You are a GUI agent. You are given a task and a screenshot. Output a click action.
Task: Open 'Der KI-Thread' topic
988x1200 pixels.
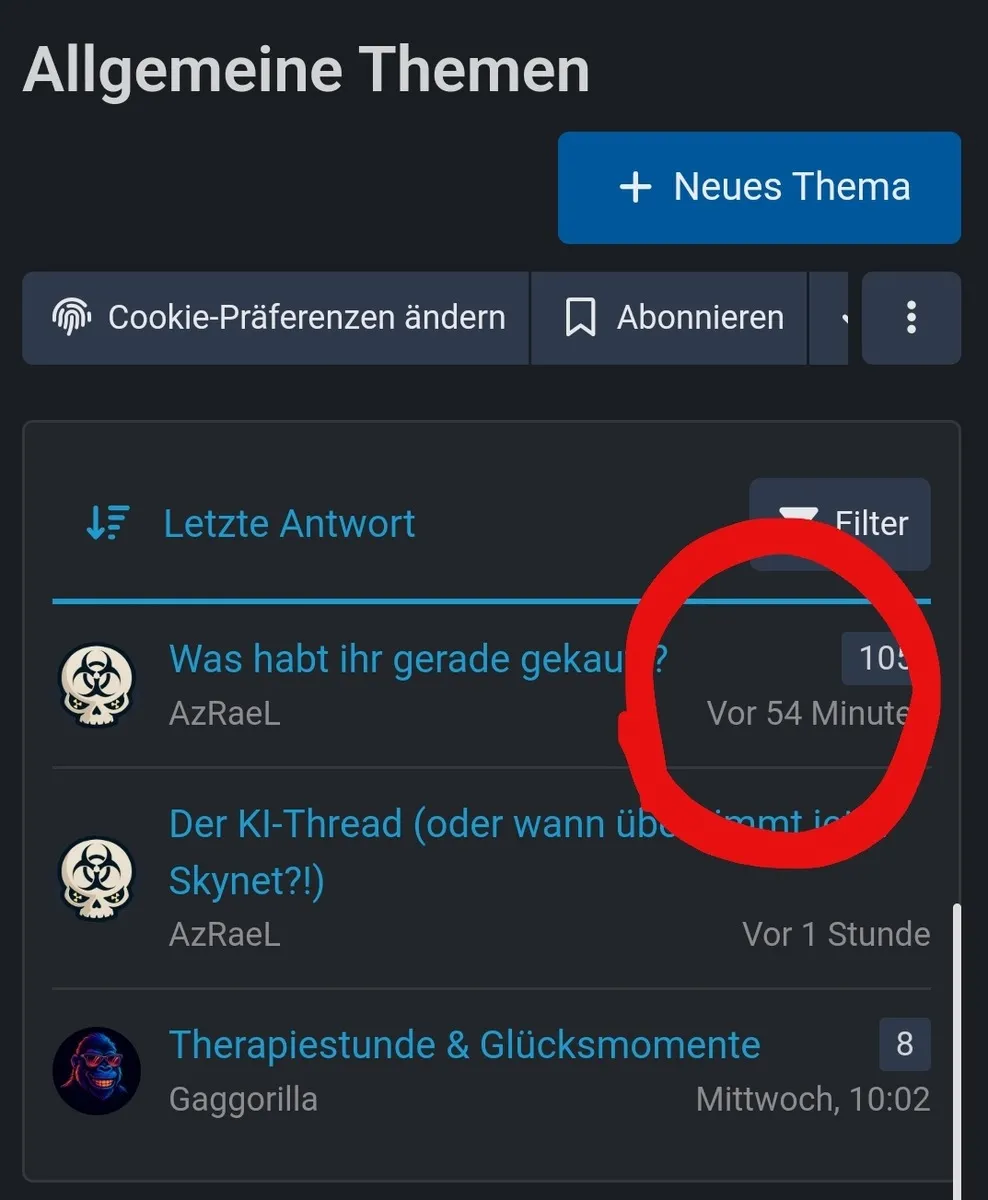(x=400, y=825)
